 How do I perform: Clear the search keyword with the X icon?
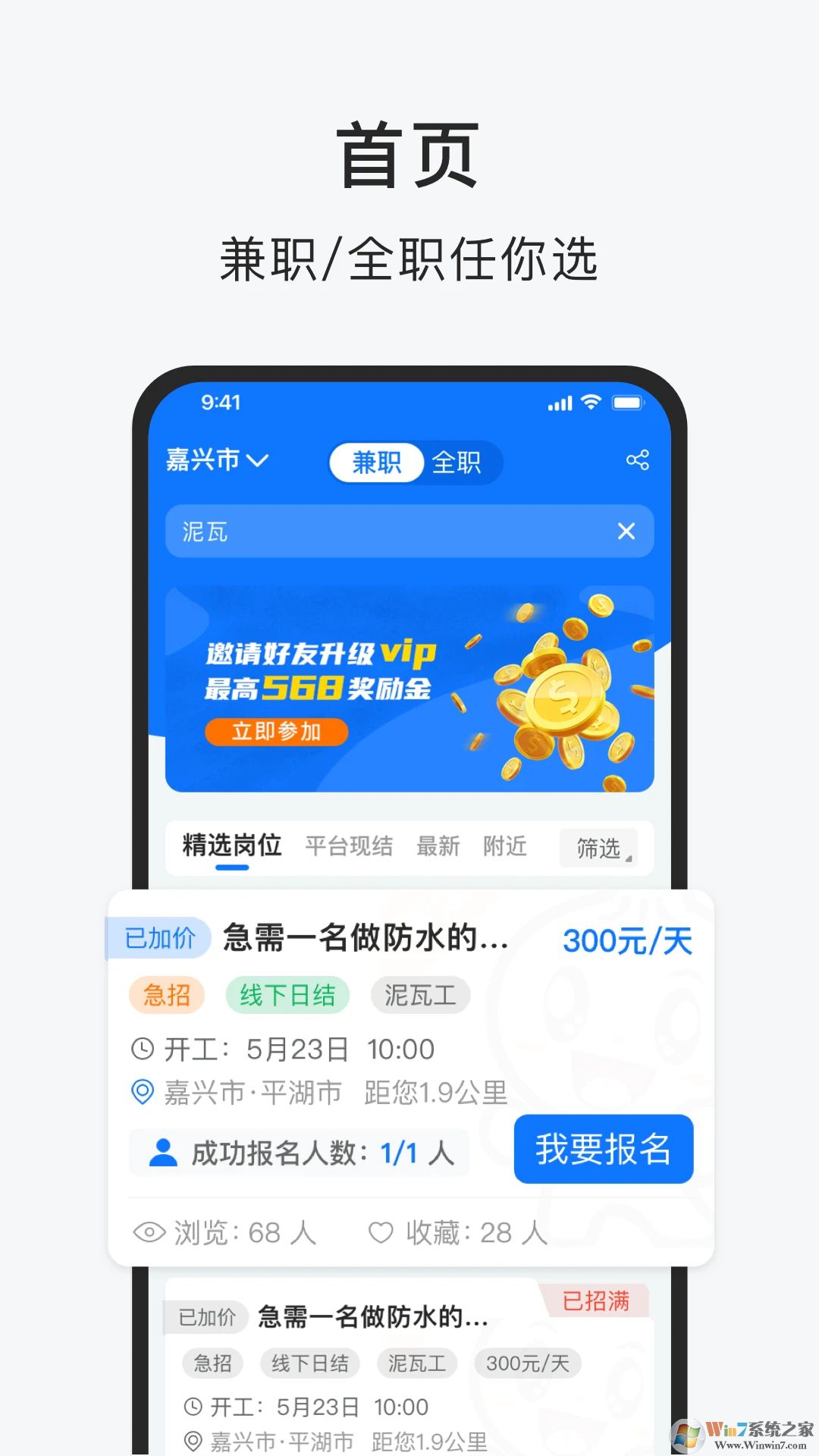click(x=626, y=532)
